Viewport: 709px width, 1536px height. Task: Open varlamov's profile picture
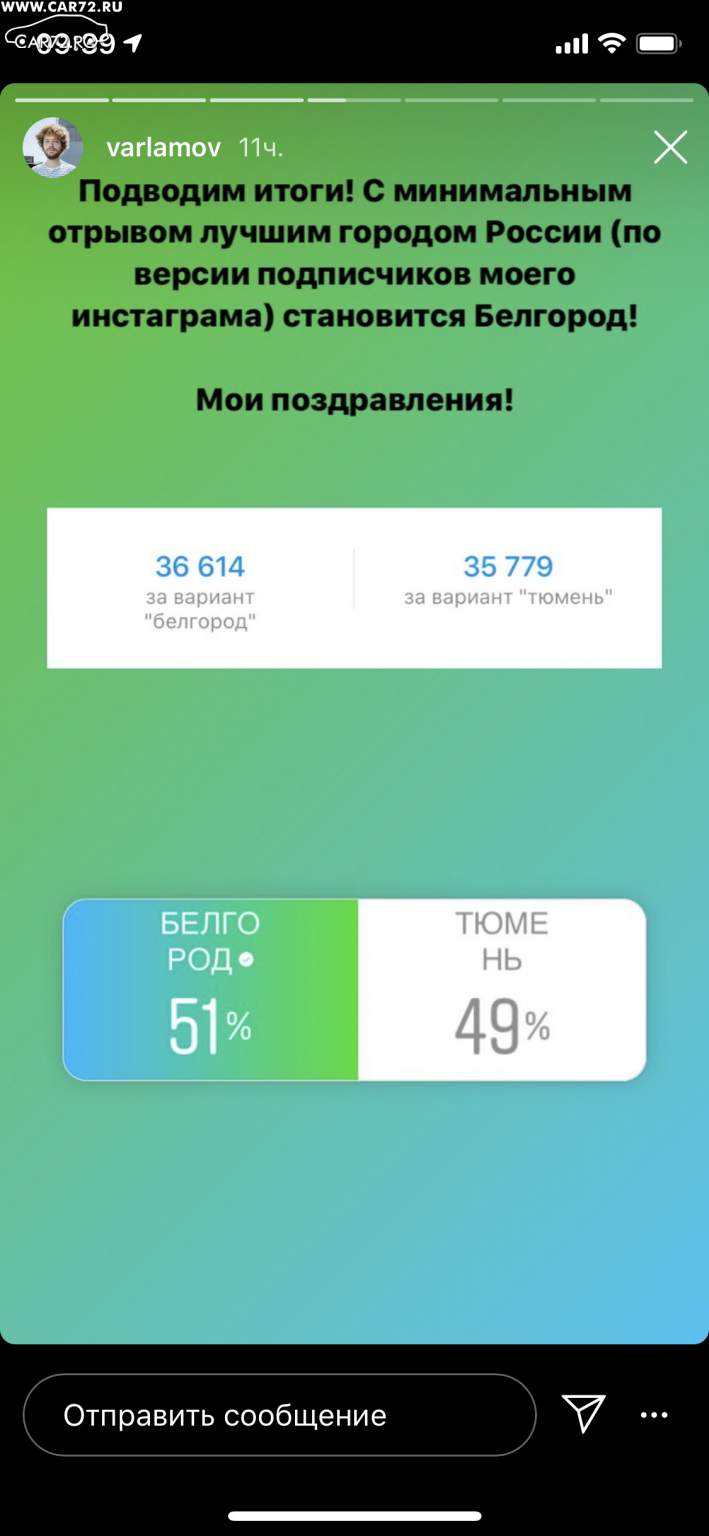click(53, 148)
